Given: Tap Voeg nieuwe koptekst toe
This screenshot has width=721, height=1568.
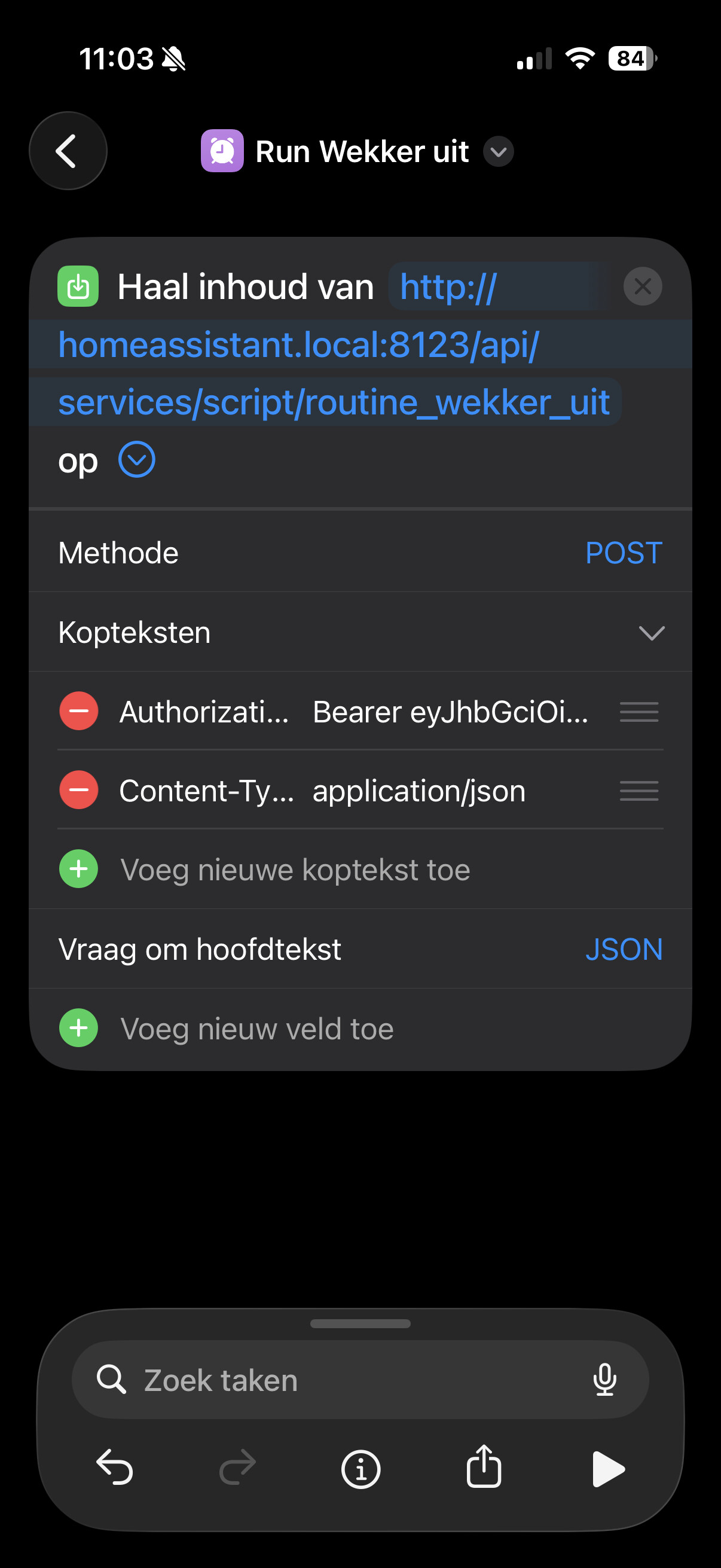Looking at the screenshot, I should pyautogui.click(x=295, y=870).
